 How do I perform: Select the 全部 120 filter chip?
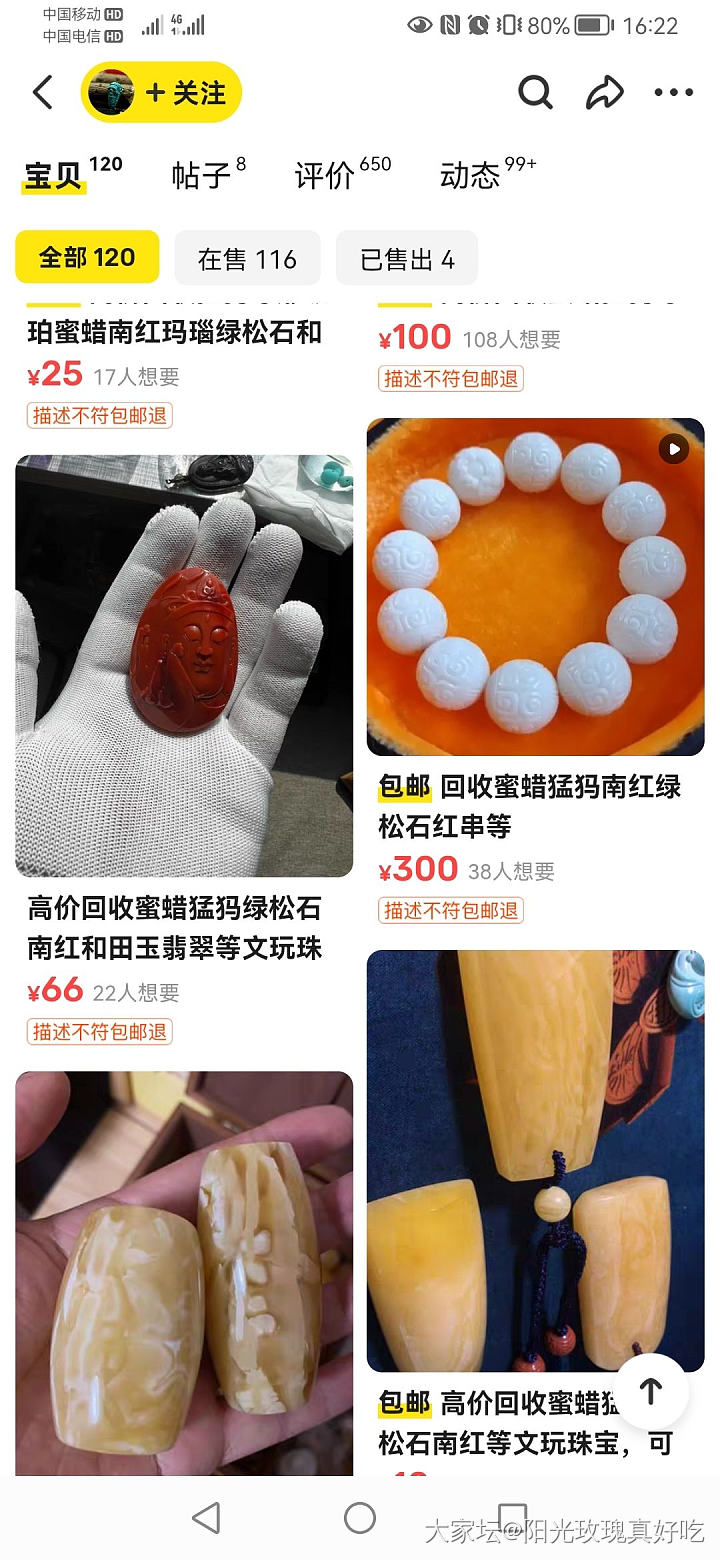[87, 258]
